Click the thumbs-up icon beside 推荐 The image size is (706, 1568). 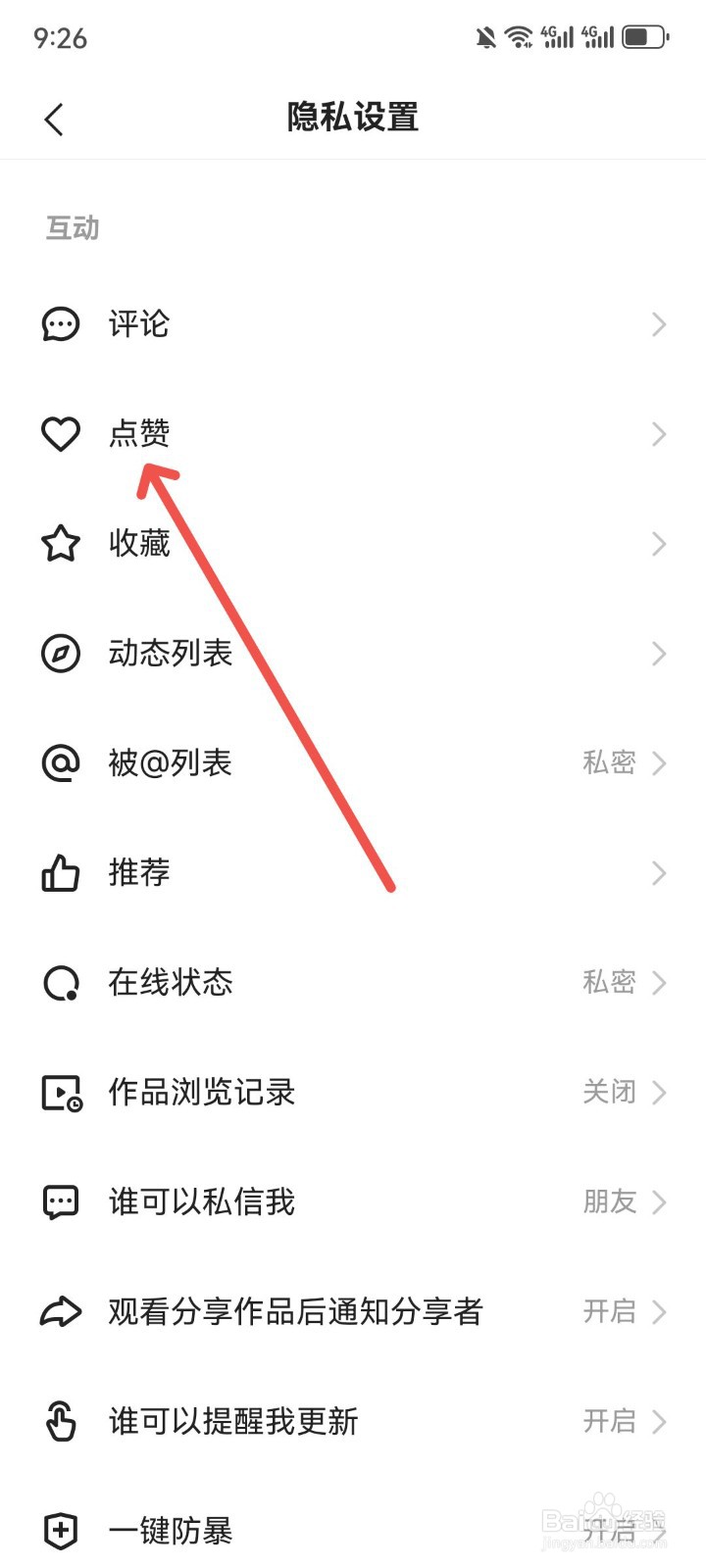(x=61, y=872)
